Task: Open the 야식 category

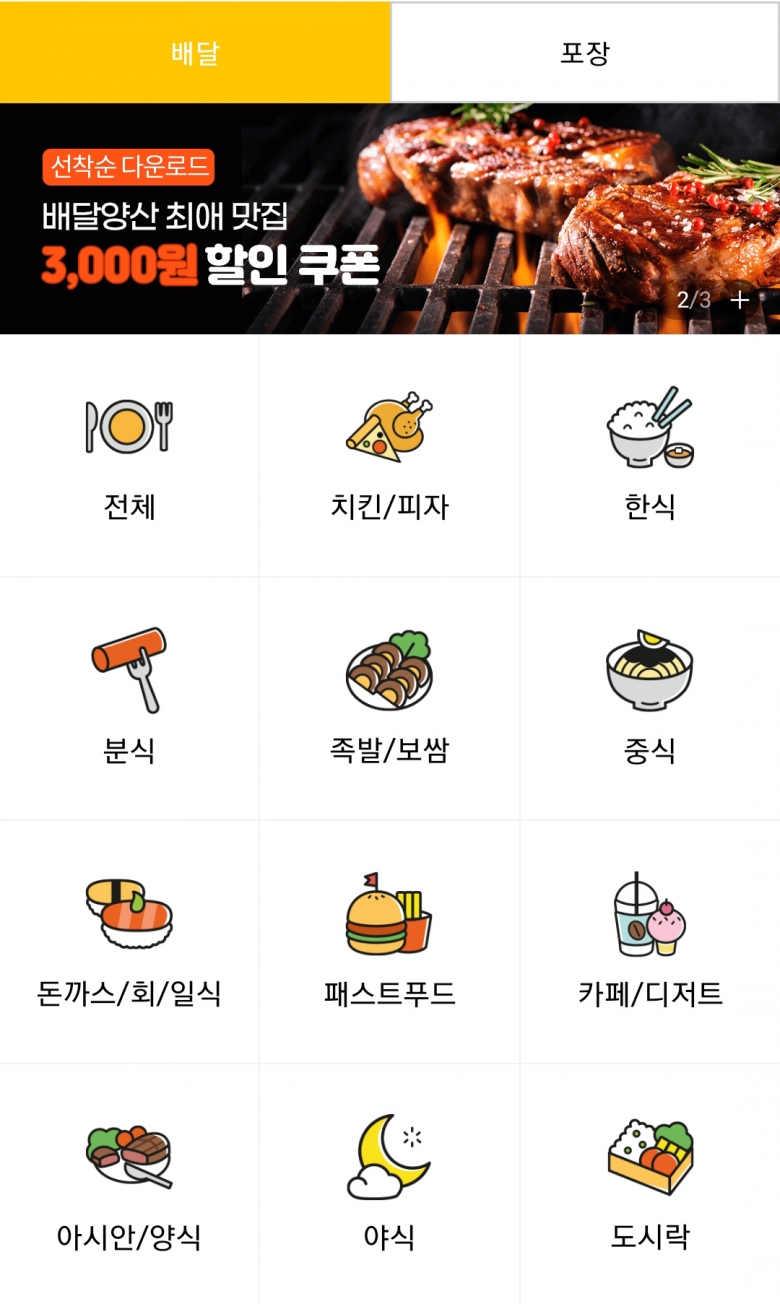Action: pos(390,1184)
